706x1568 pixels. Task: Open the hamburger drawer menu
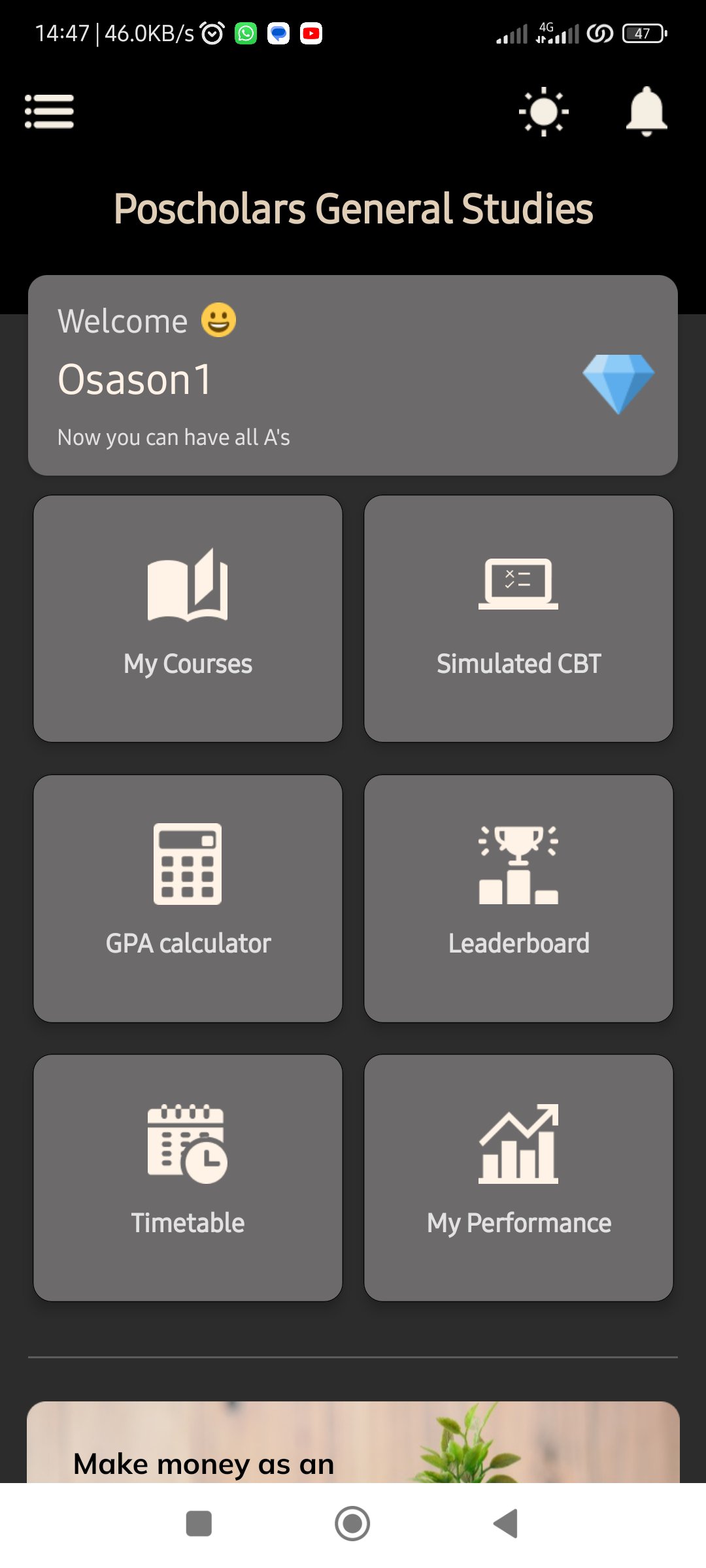49,112
